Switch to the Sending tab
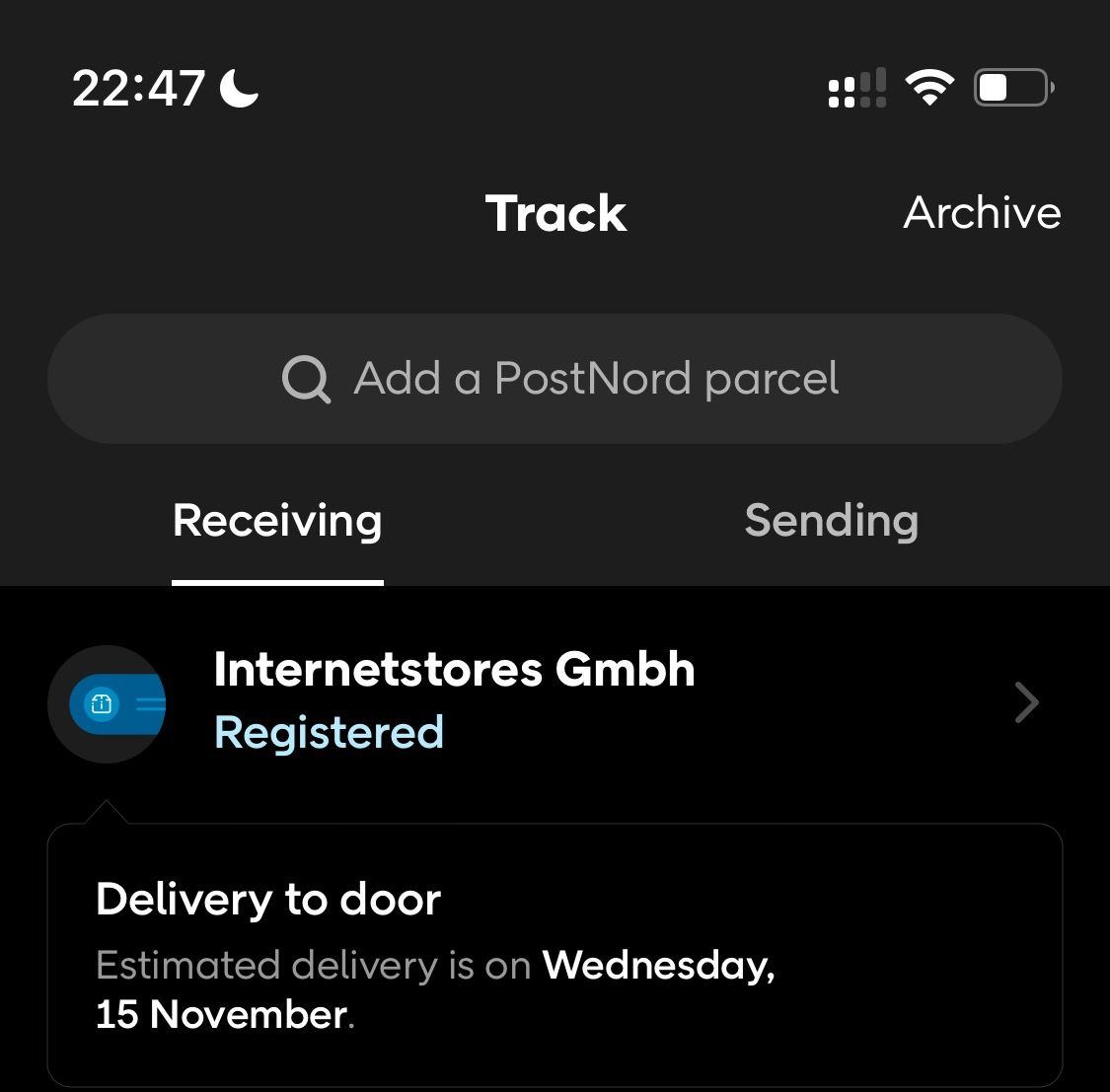Image resolution: width=1110 pixels, height=1092 pixels. coord(831,521)
